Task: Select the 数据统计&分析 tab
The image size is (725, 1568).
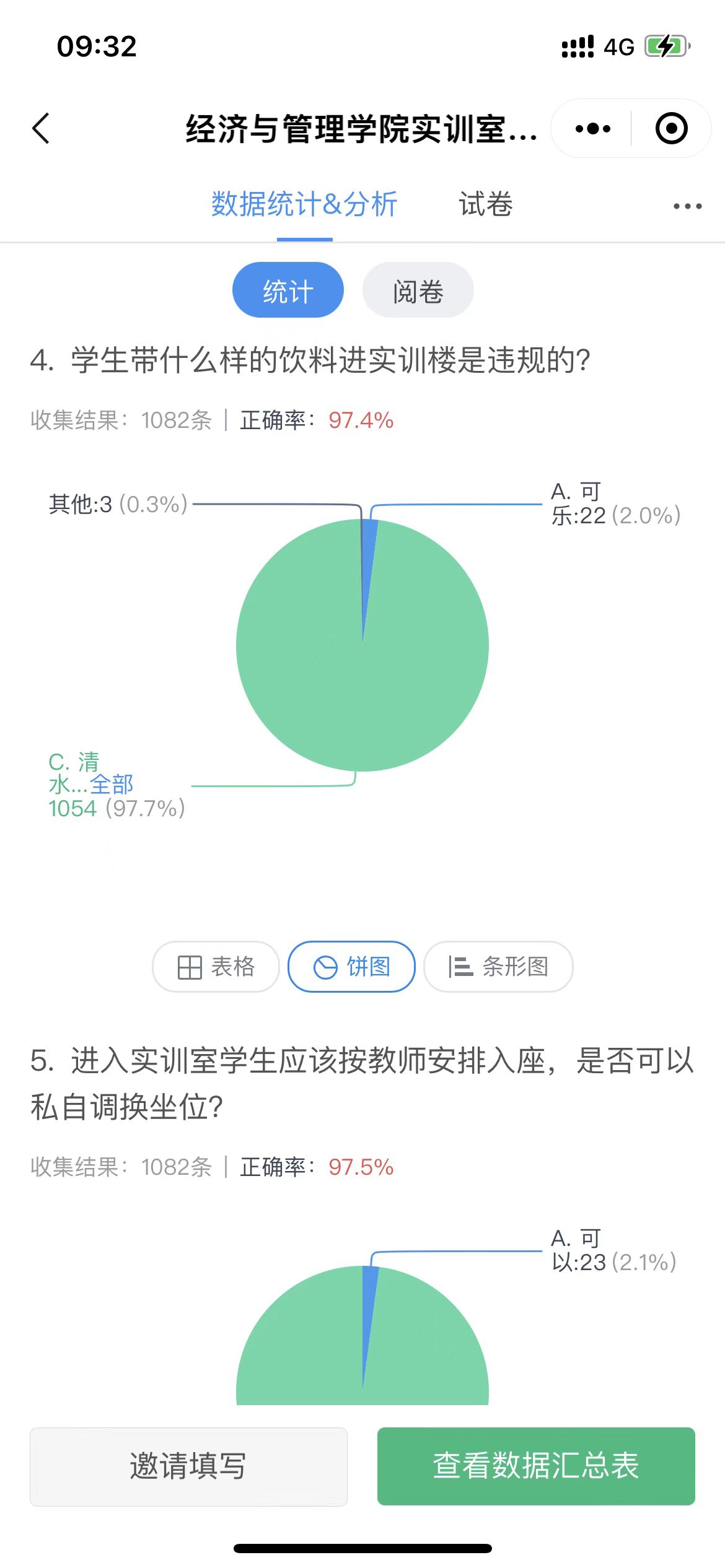Action: pos(304,204)
